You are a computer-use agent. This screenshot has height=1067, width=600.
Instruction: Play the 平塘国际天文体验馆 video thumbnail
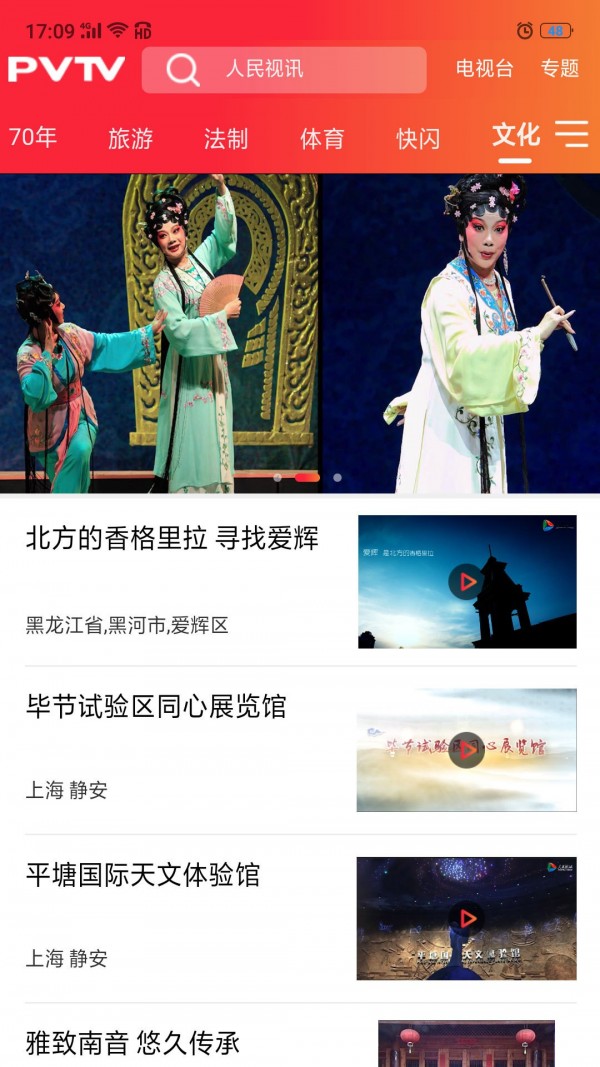tap(467, 919)
